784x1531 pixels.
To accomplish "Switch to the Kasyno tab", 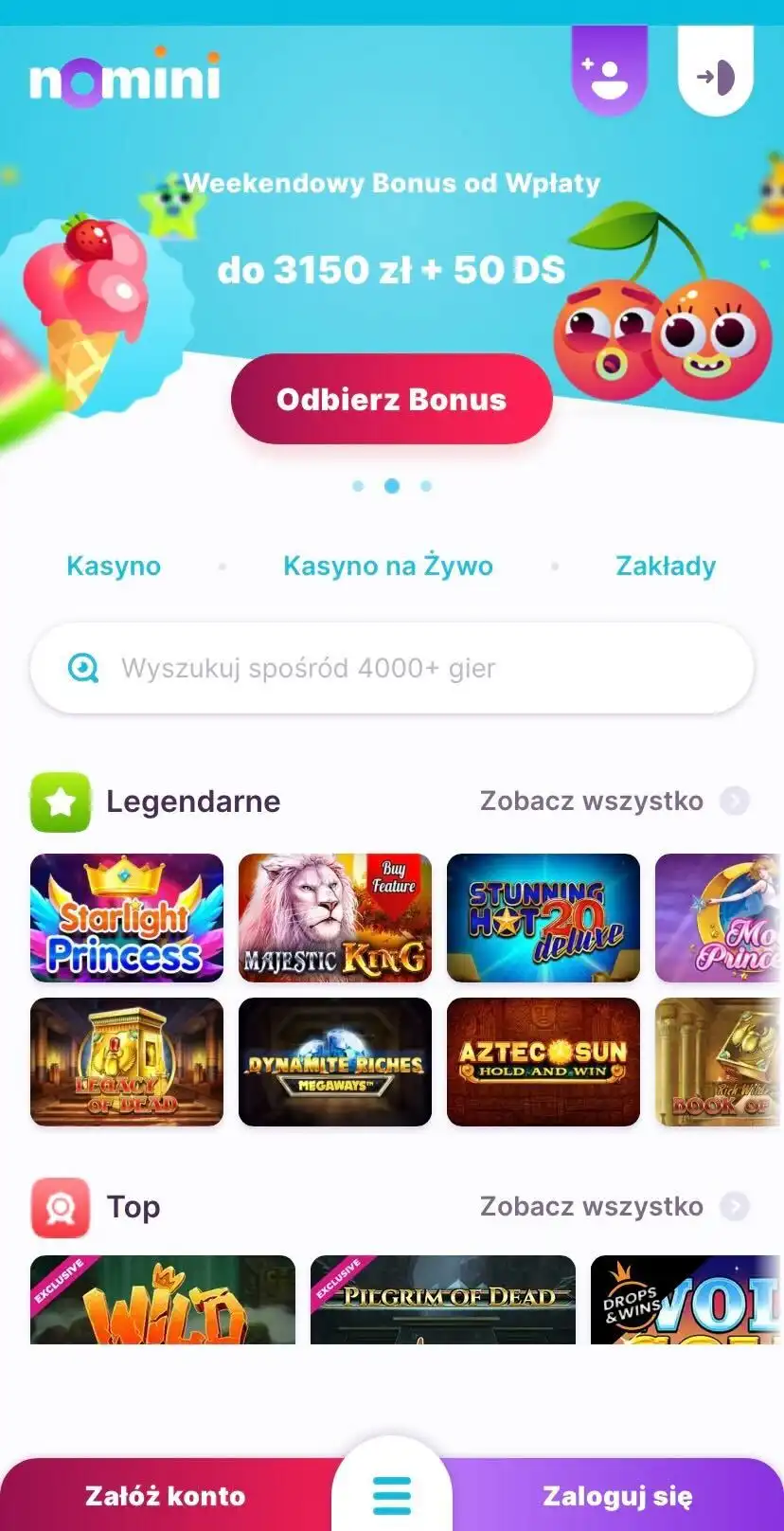I will (114, 566).
